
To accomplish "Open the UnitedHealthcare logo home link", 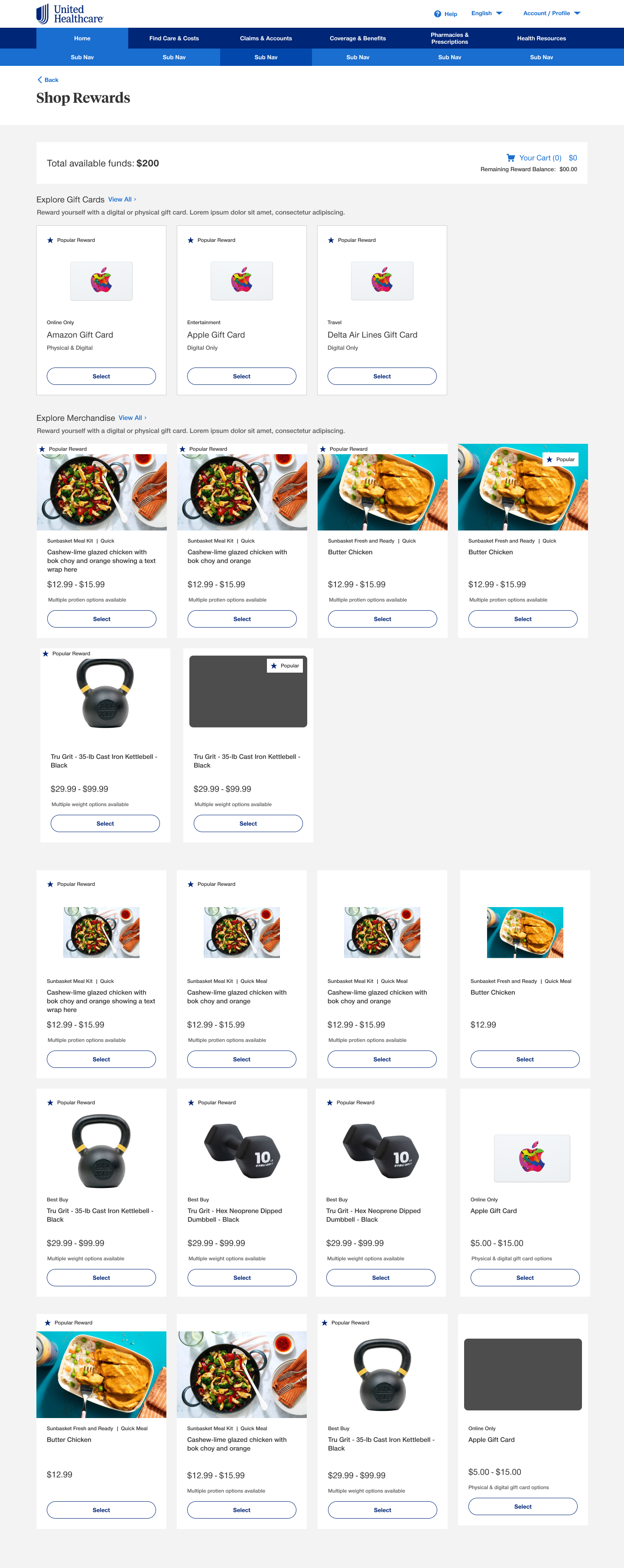I will (x=70, y=14).
